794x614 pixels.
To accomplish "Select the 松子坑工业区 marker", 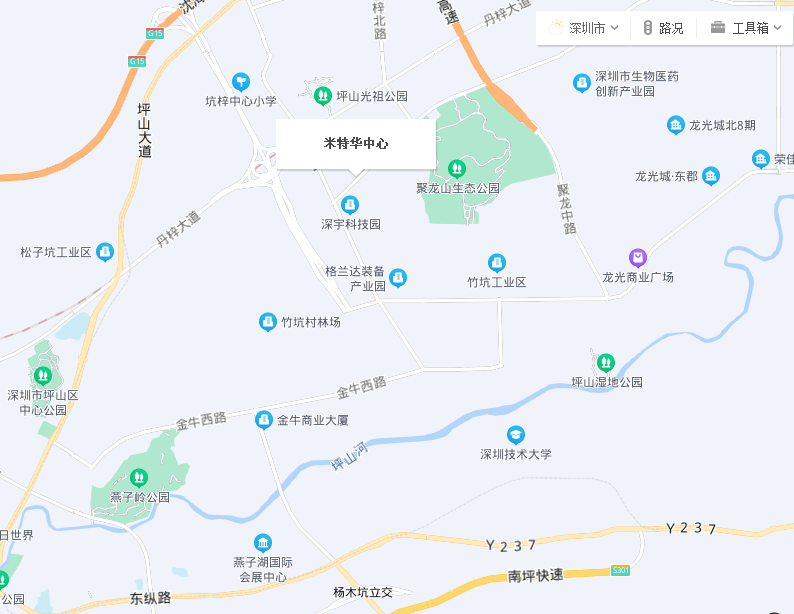I will pyautogui.click(x=105, y=252).
